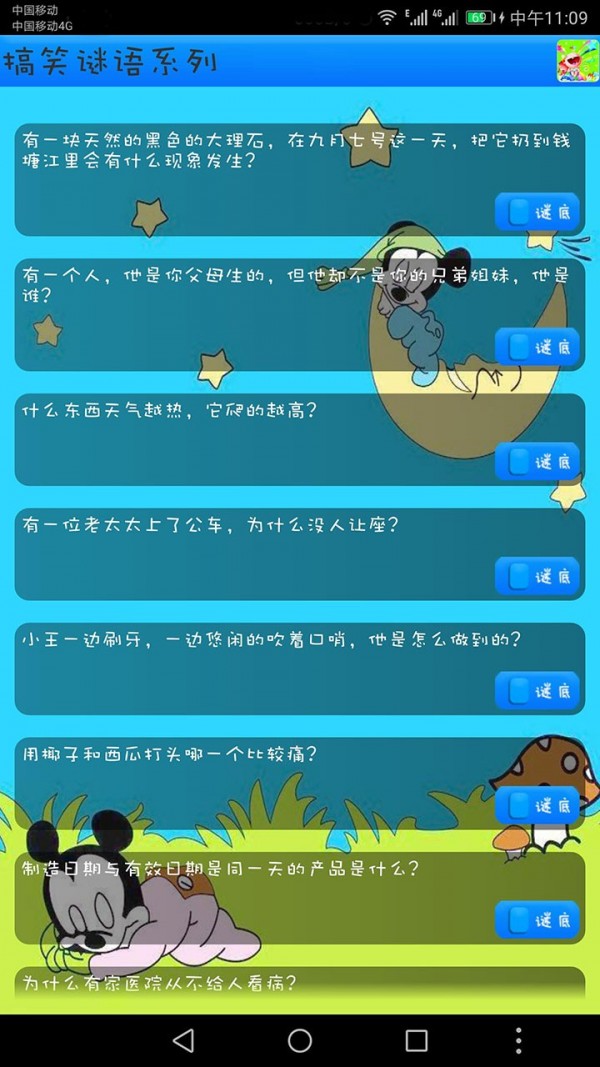Show 谜底 for 小王刷牙吹口哨 riddle

coord(538,691)
